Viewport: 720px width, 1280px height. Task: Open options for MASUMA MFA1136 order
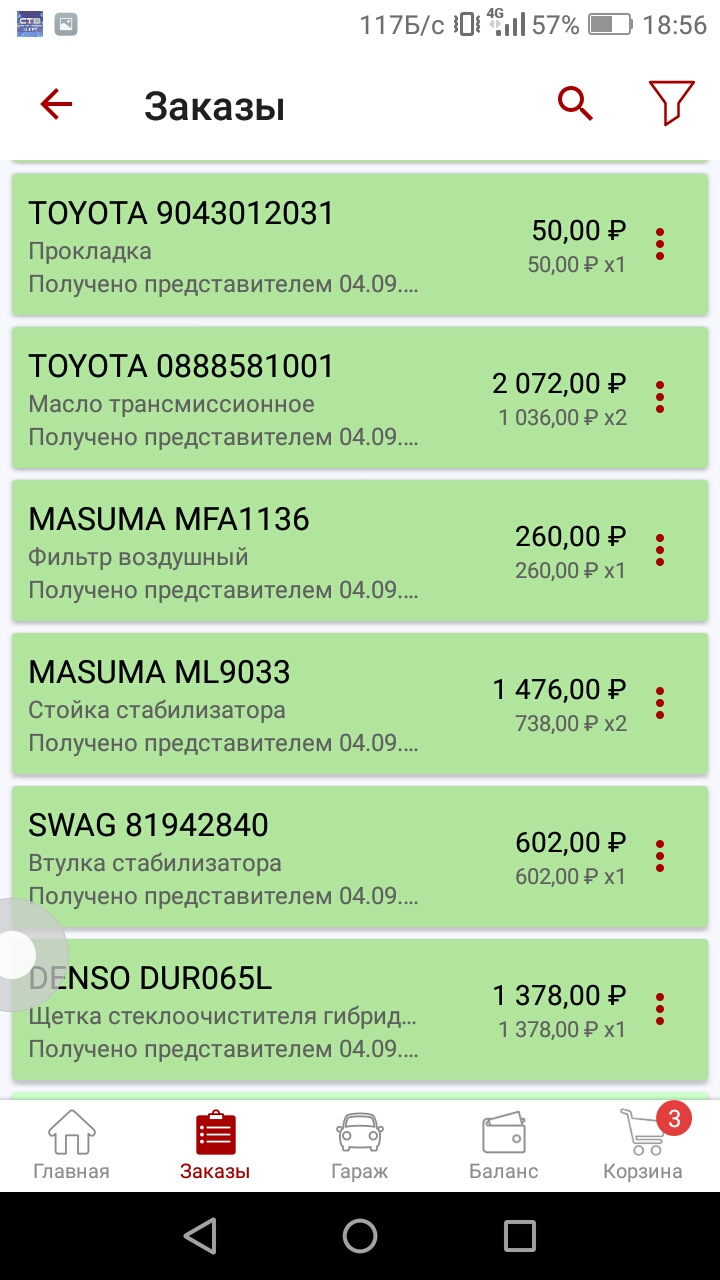[660, 550]
